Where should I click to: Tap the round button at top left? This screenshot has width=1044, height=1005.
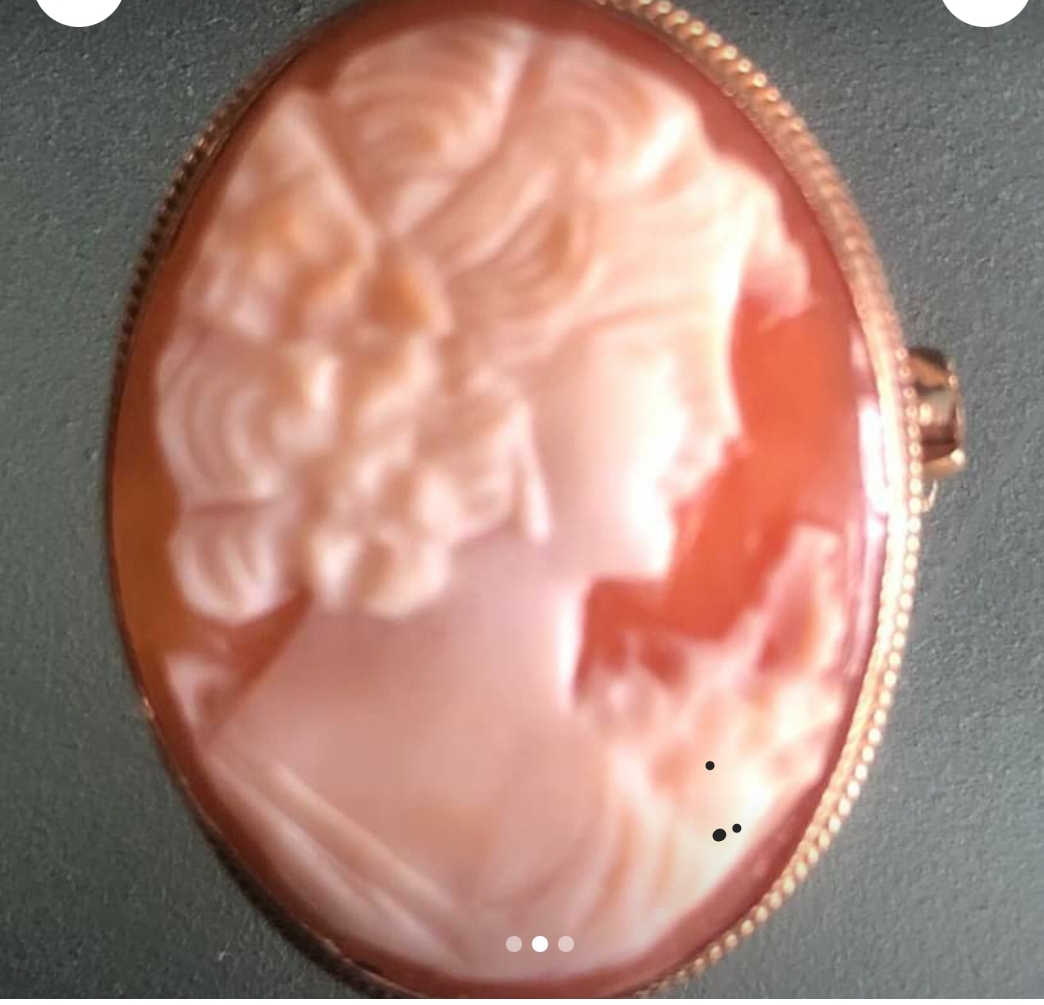pyautogui.click(x=79, y=8)
